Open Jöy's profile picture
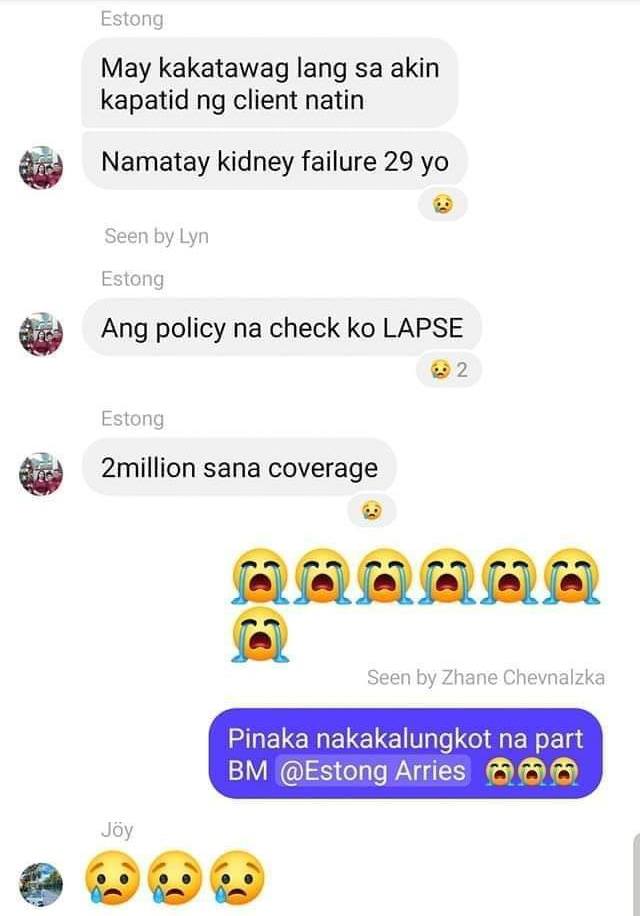 (40, 884)
